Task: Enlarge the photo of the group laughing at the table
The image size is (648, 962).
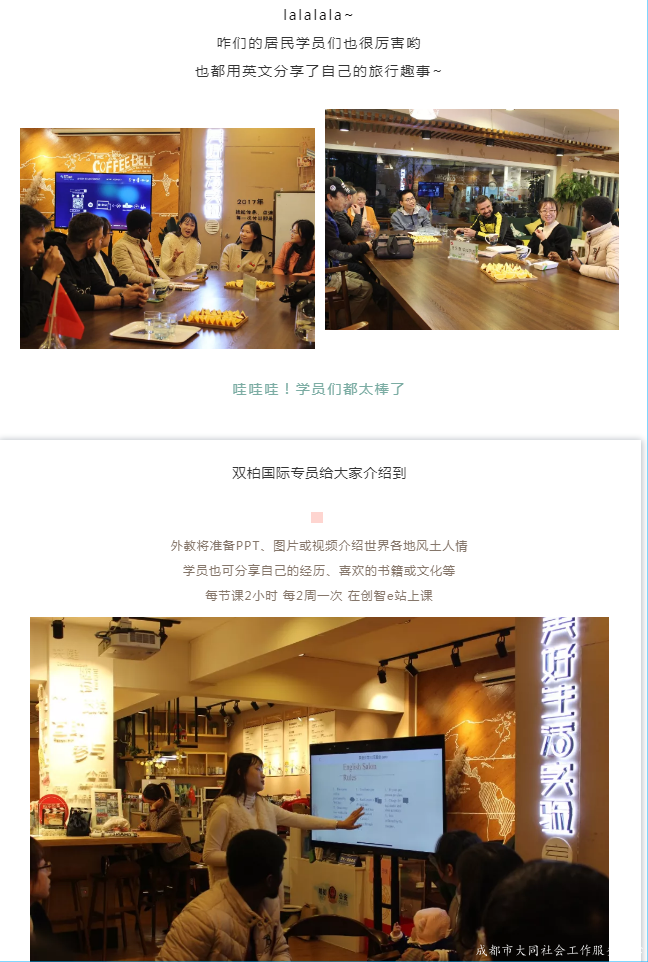Action: [x=471, y=219]
